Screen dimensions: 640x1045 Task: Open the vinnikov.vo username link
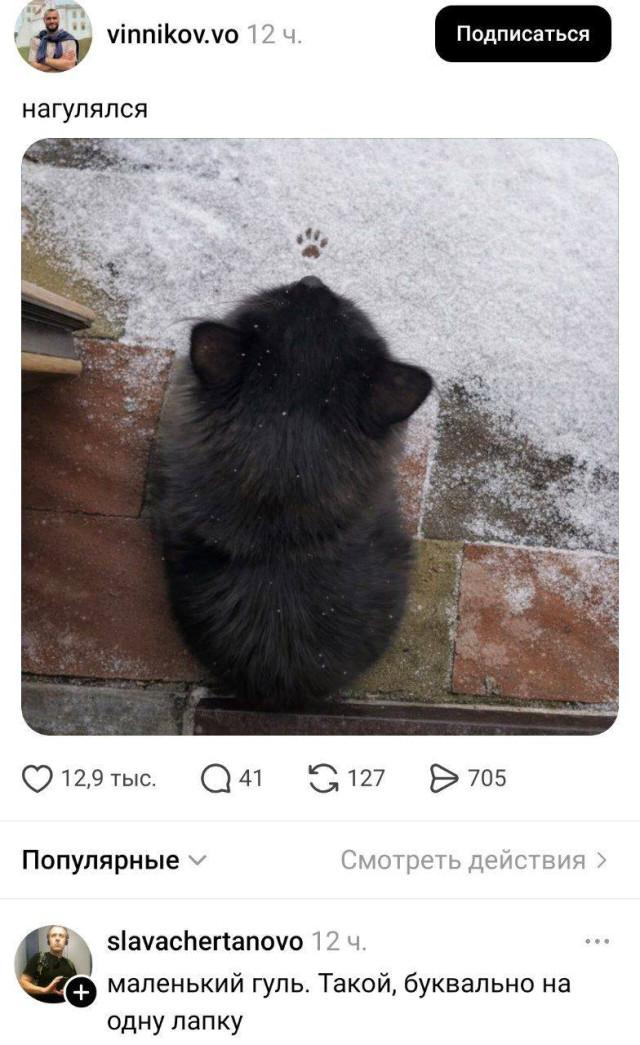click(x=172, y=35)
